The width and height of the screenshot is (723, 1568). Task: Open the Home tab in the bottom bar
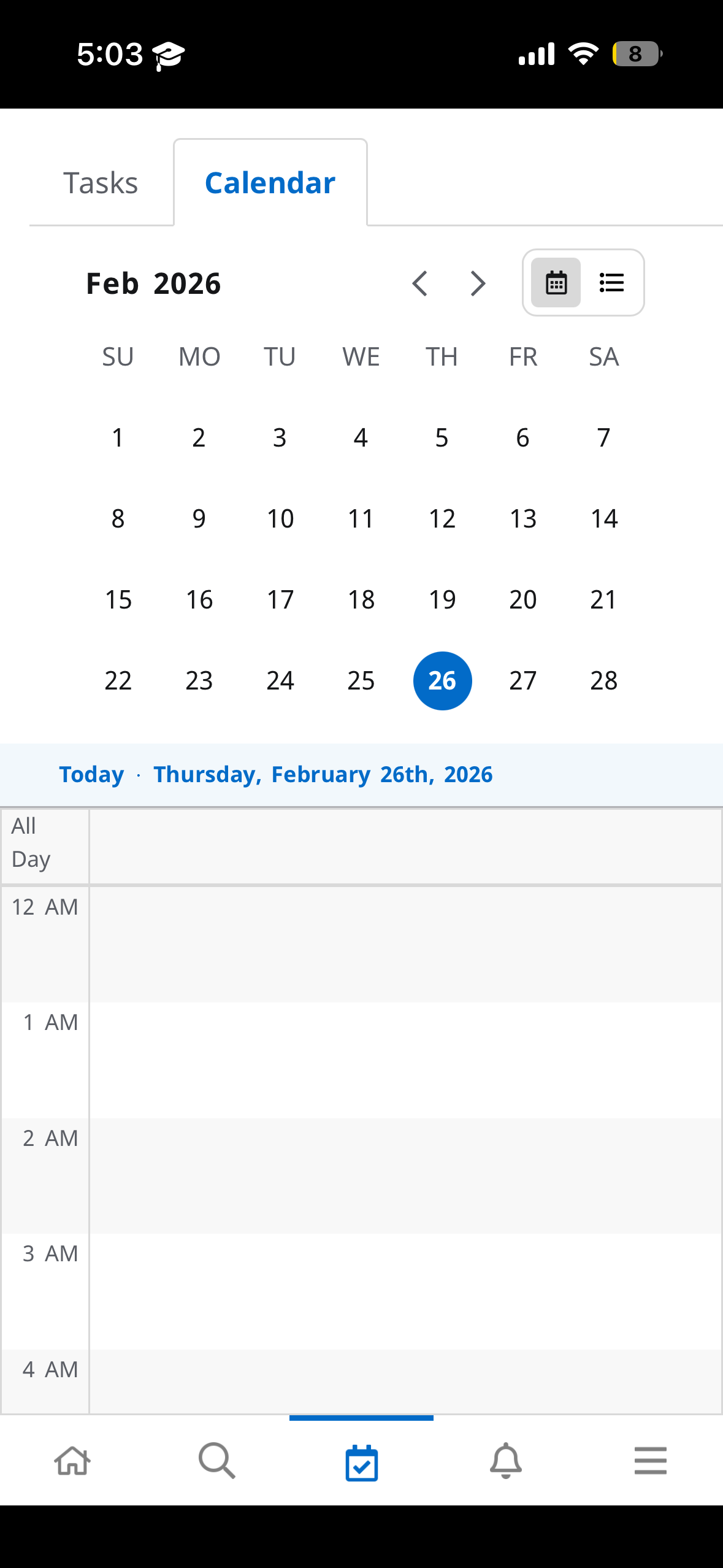coord(72,1461)
